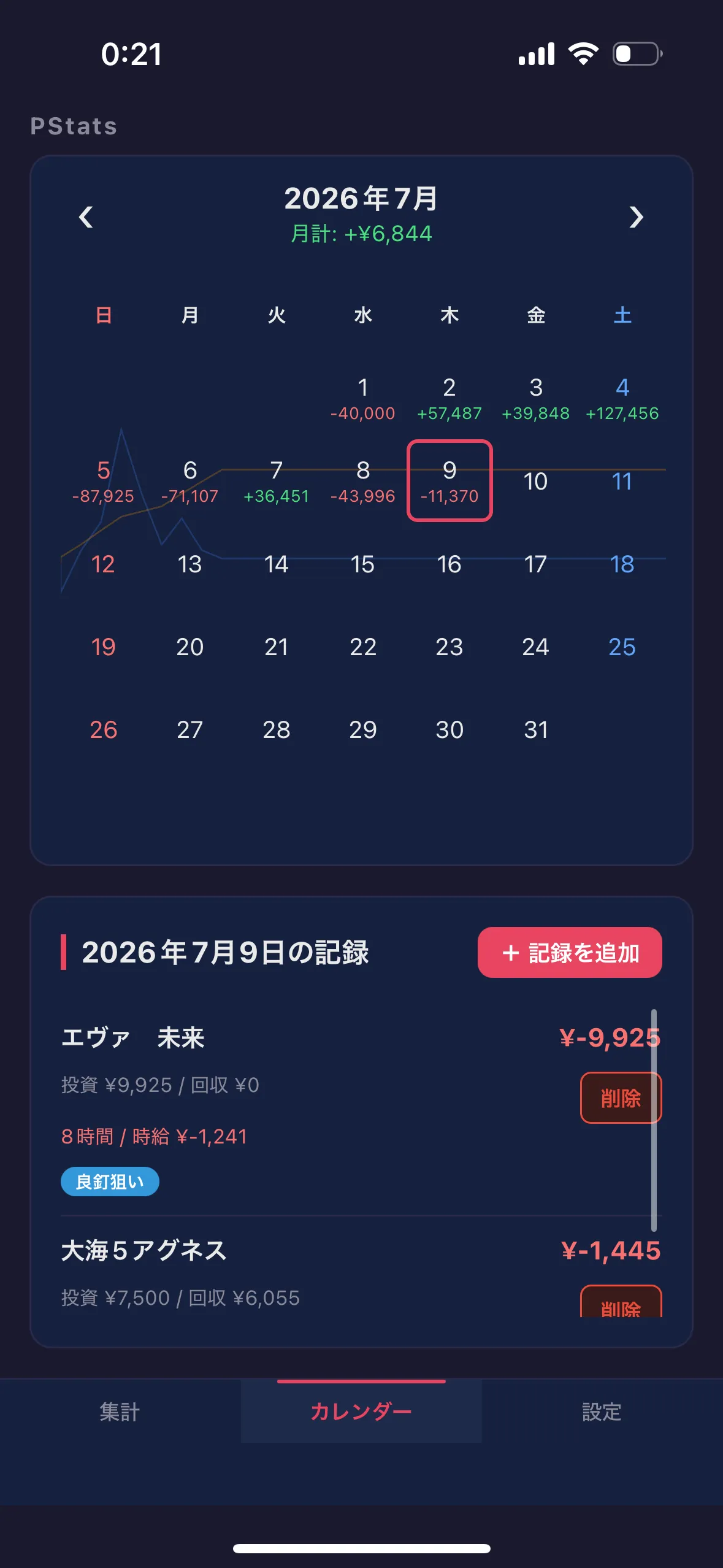This screenshot has width=723, height=1568.
Task: Tap 記録を追加 to add a record
Action: click(570, 952)
